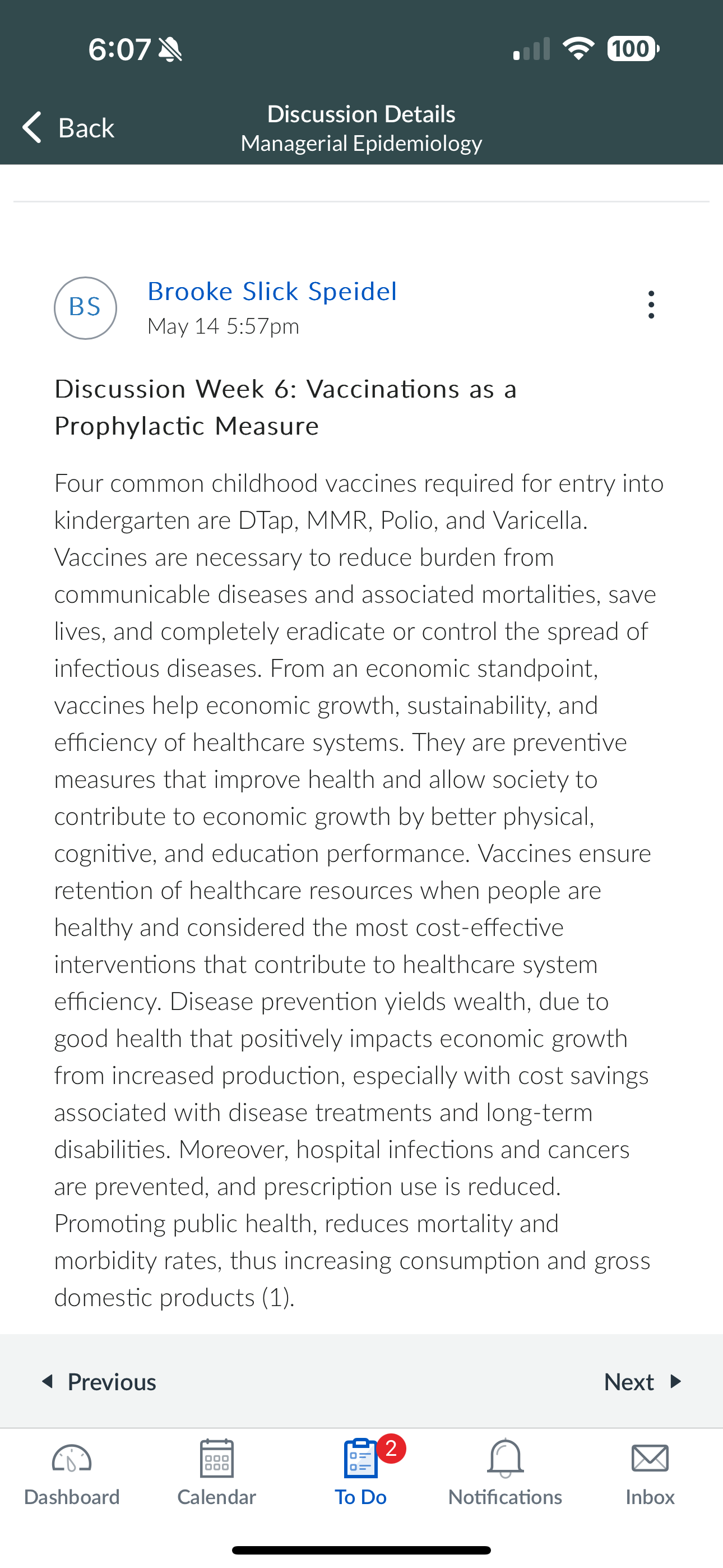
Task: Open the To Do tab
Action: [361, 1473]
